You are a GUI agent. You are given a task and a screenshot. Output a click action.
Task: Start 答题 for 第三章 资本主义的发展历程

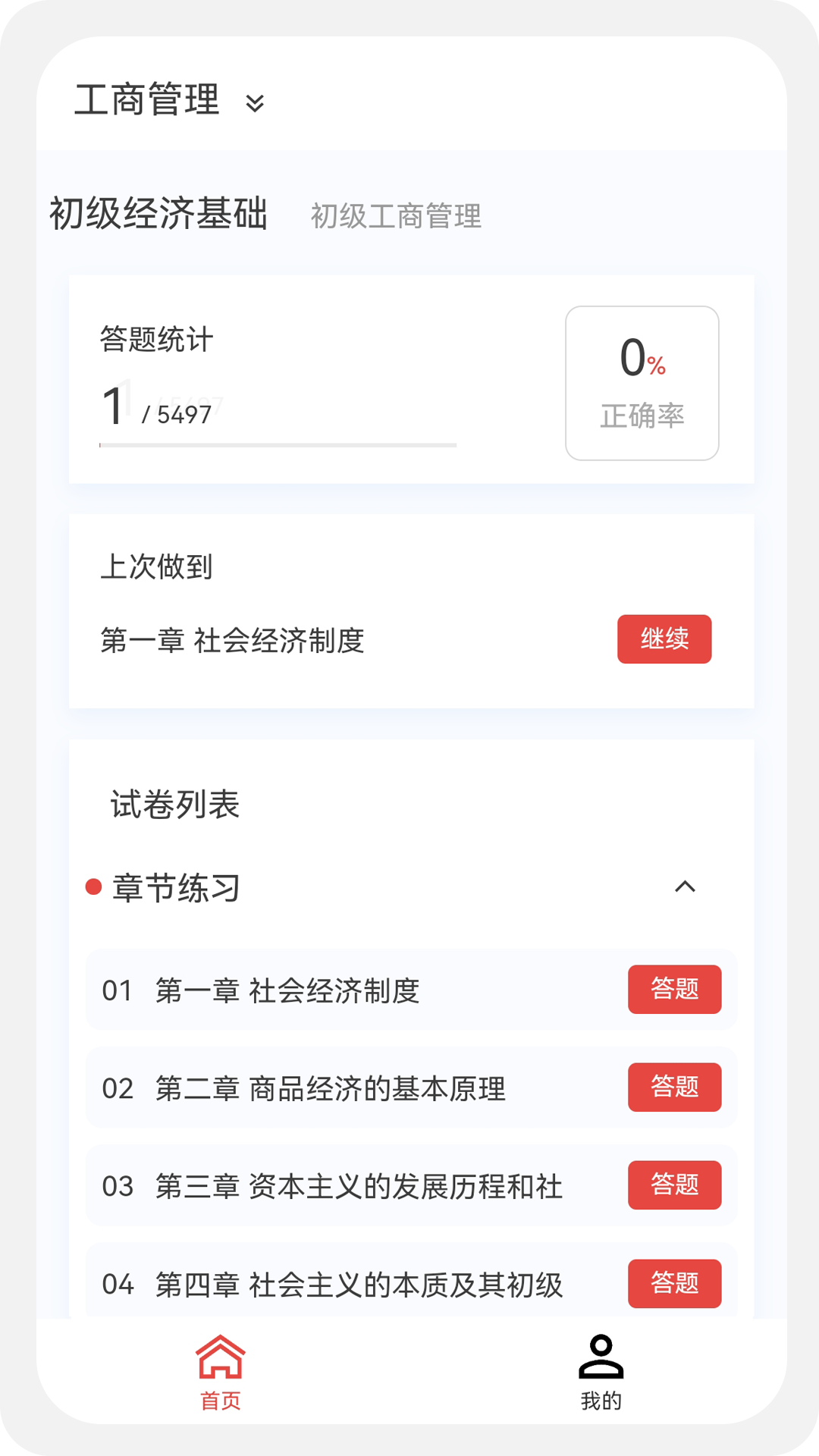(x=674, y=1185)
